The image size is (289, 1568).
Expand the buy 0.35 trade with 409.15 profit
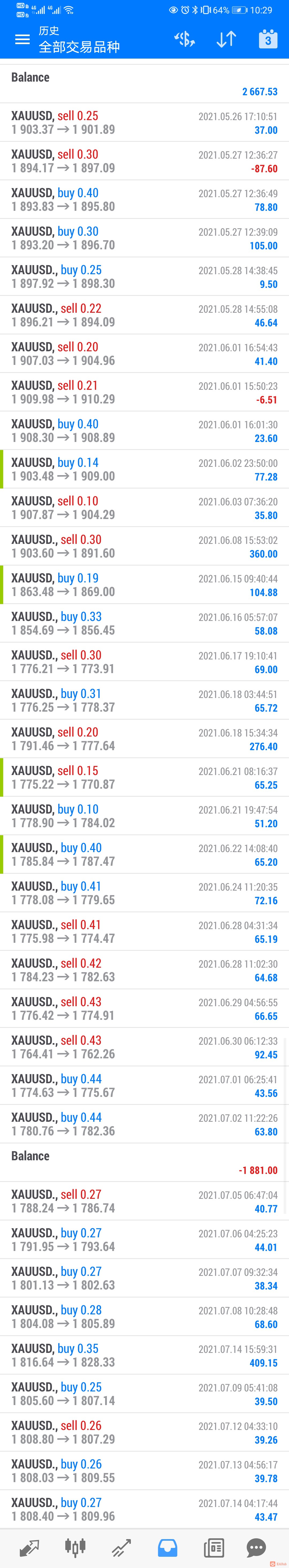(144, 1355)
